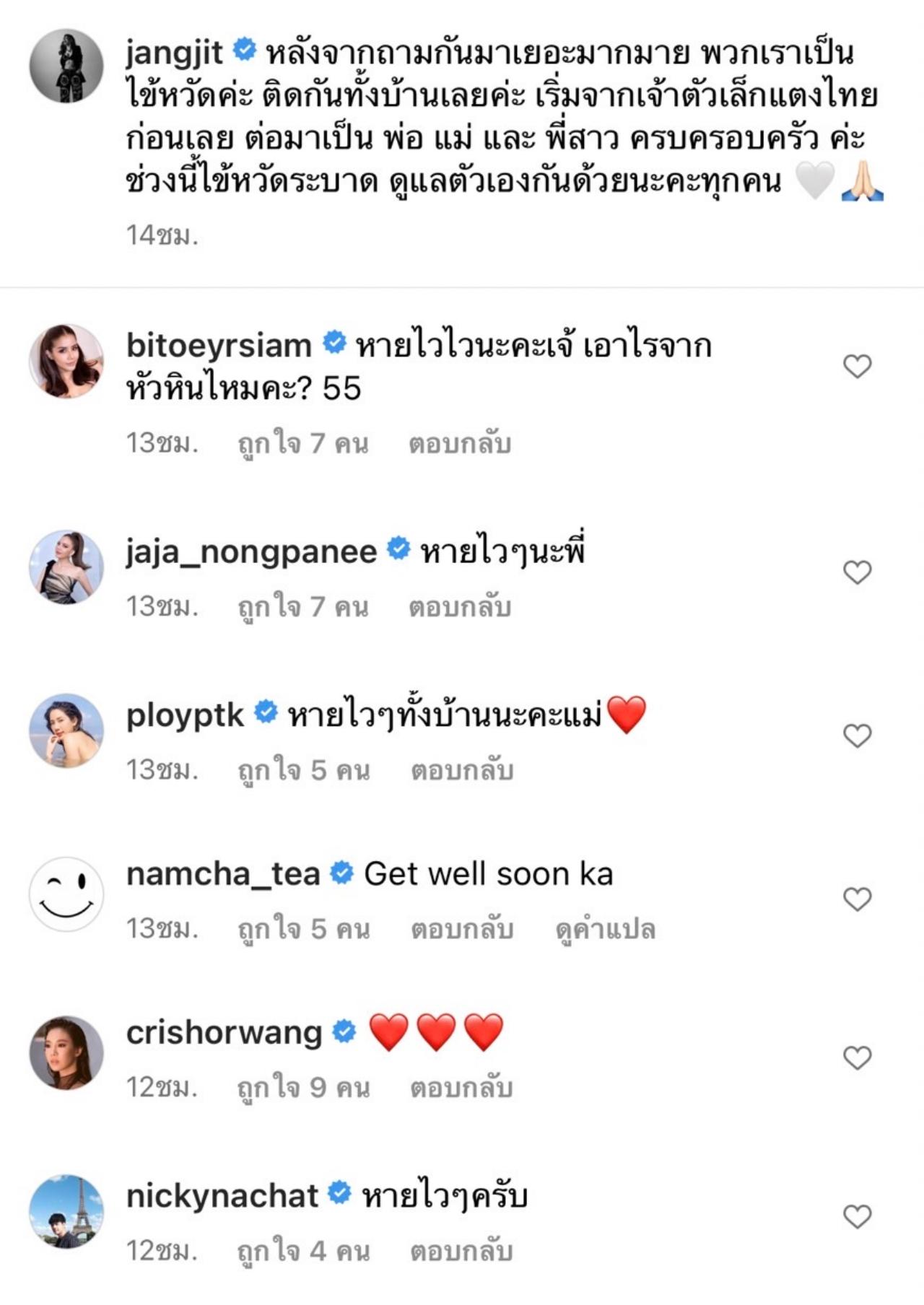Like ployptk's comment

tap(857, 736)
